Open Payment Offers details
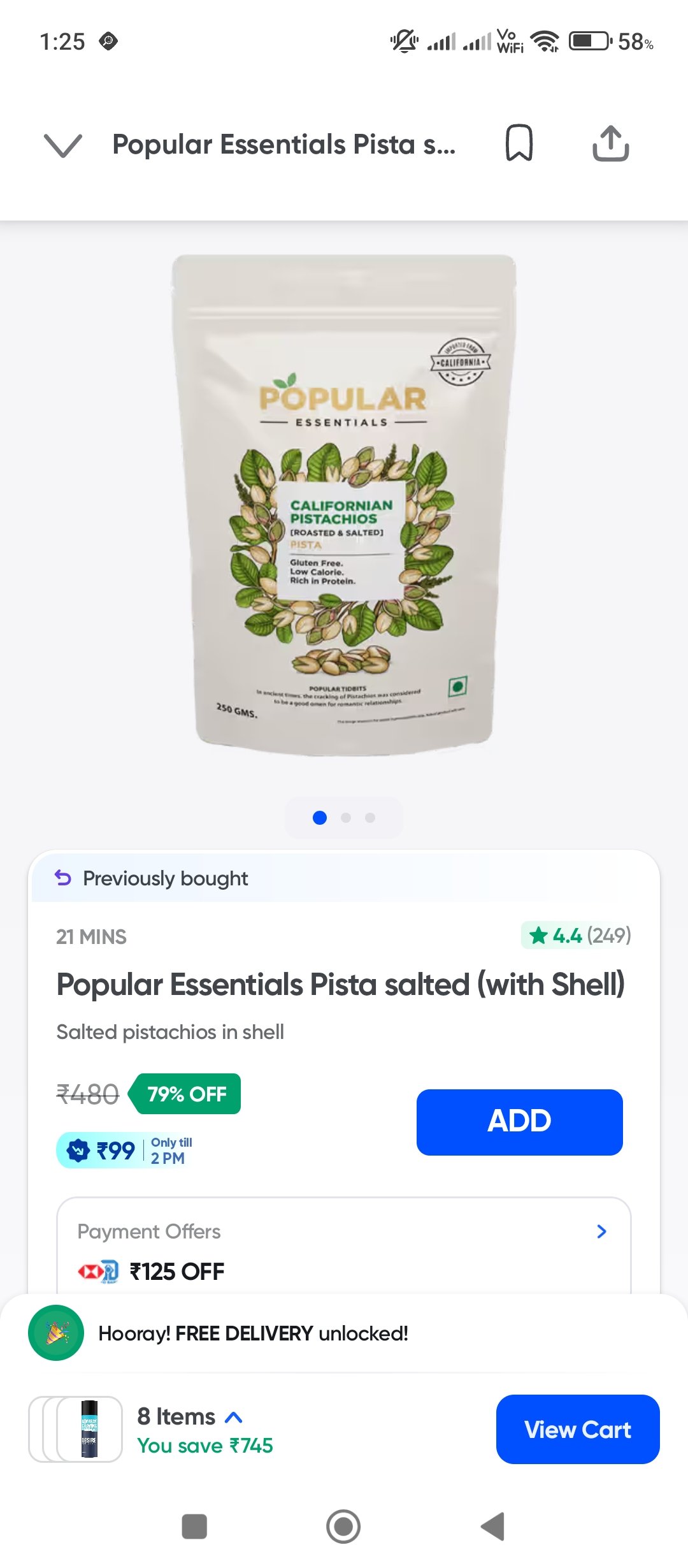688x1568 pixels. point(601,1231)
